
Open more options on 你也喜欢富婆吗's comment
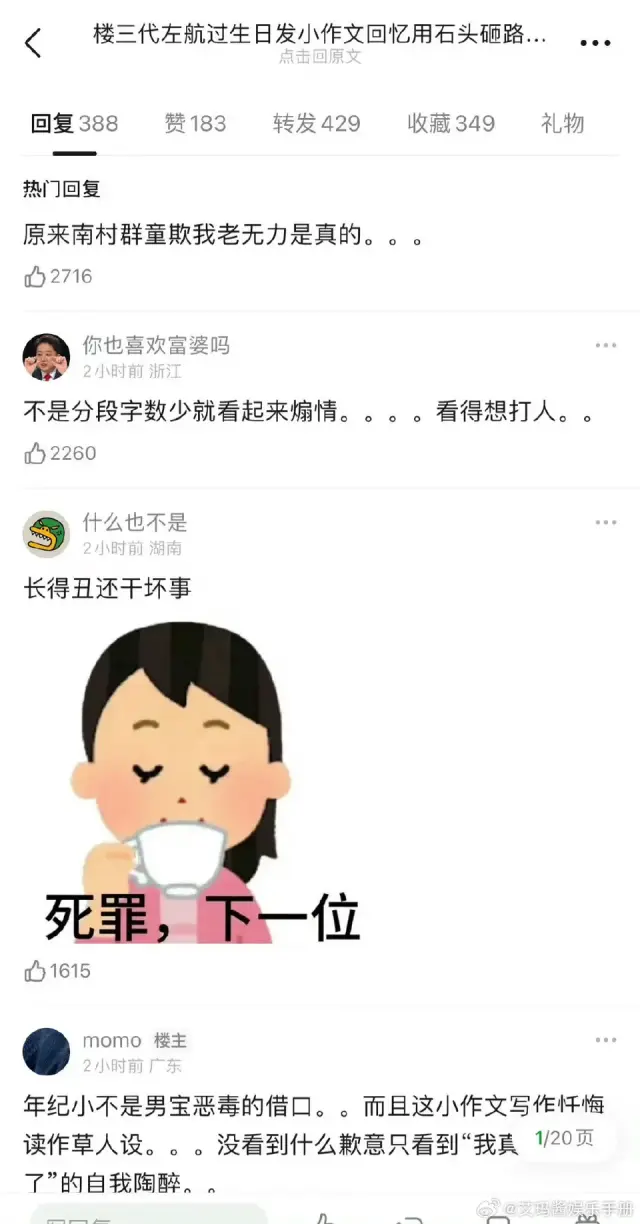coord(606,345)
